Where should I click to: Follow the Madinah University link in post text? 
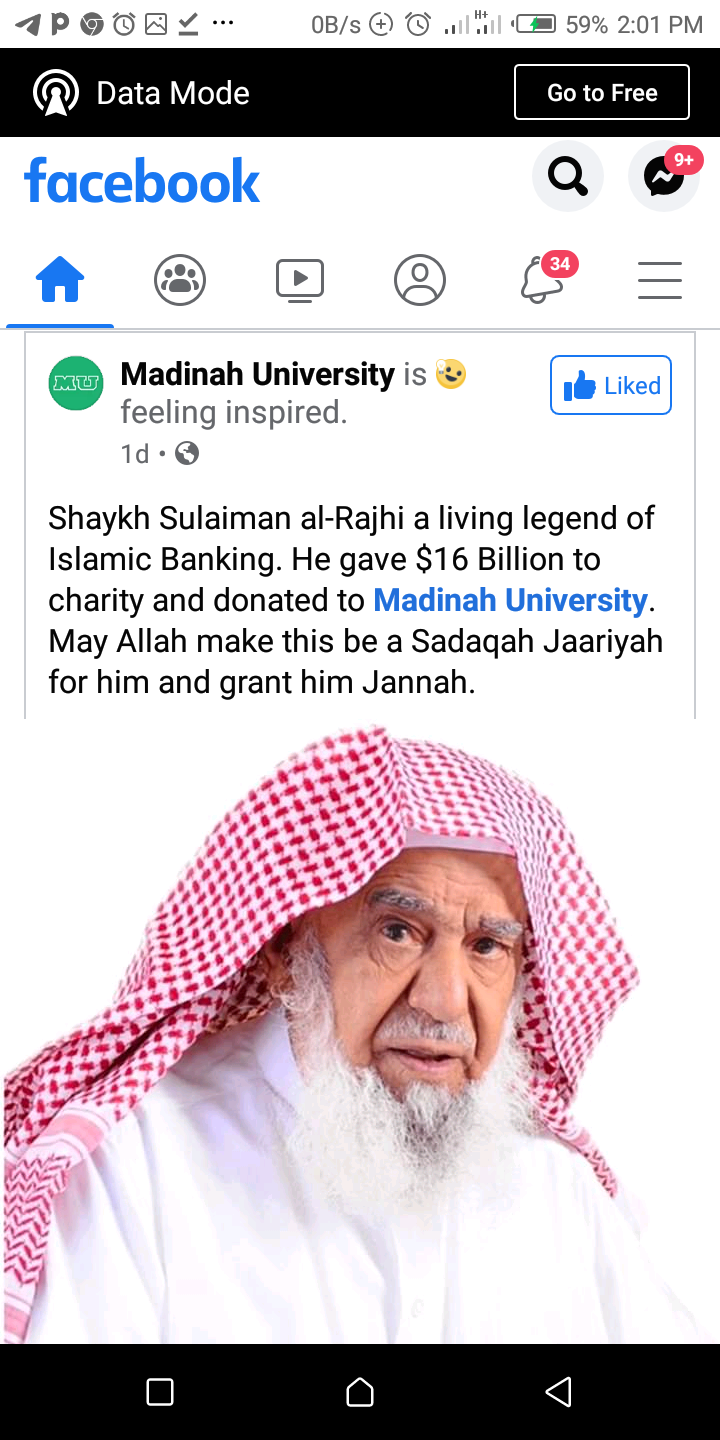pos(510,600)
